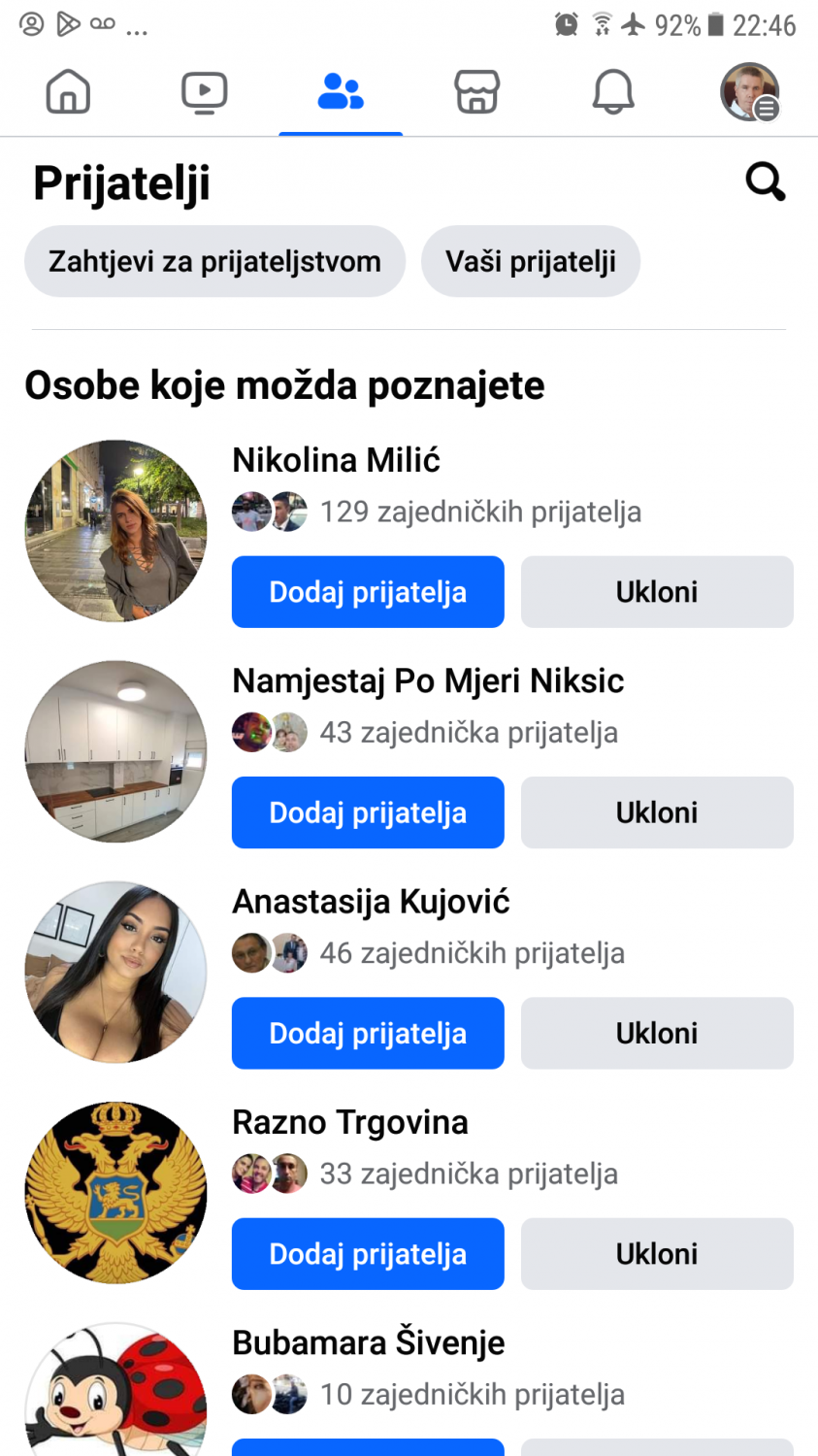Open Anastasija Kujović's profile photo
This screenshot has height=1456, width=818.
tap(115, 973)
